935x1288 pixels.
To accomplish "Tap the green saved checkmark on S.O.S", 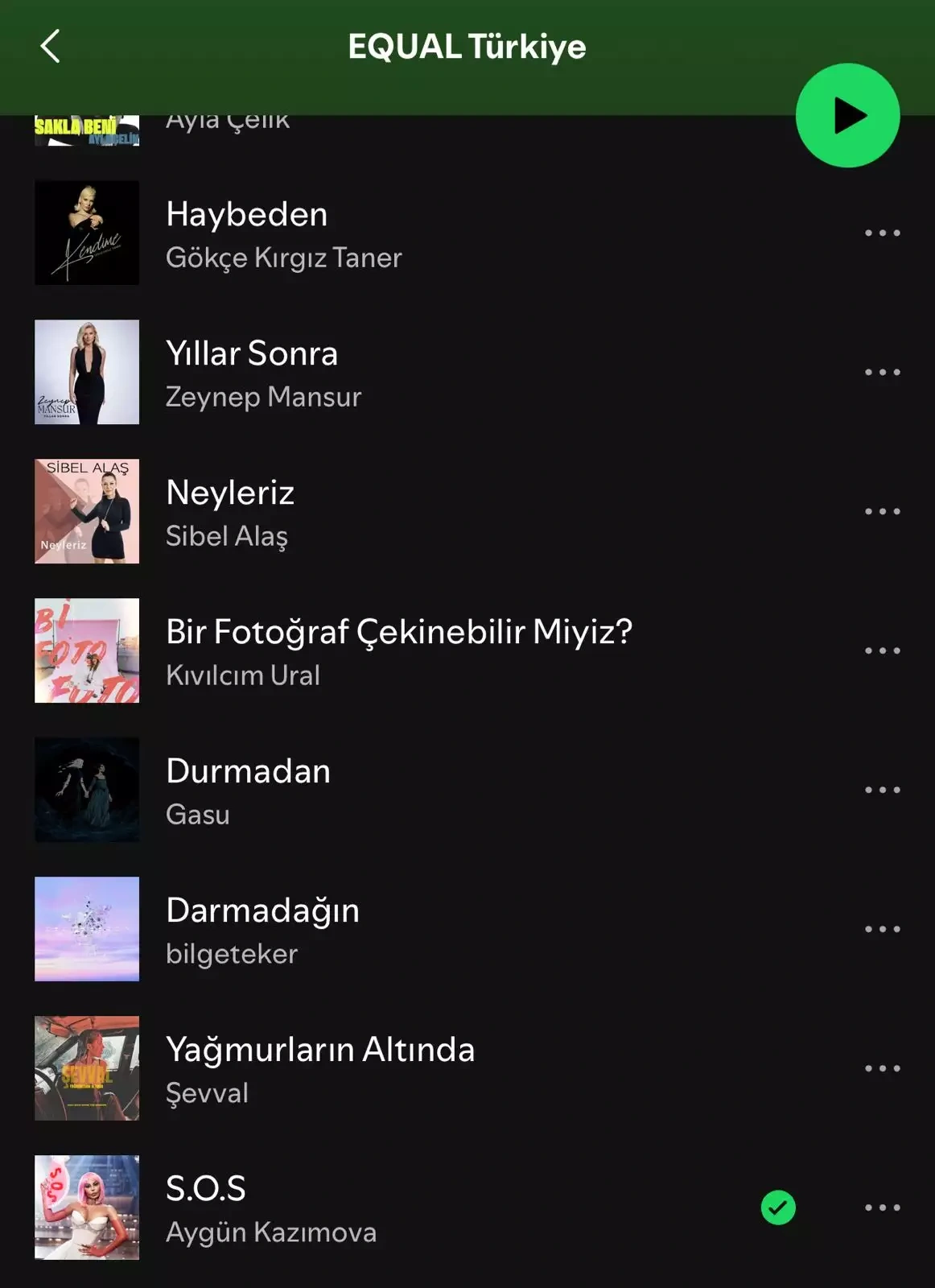I will pos(778,1207).
